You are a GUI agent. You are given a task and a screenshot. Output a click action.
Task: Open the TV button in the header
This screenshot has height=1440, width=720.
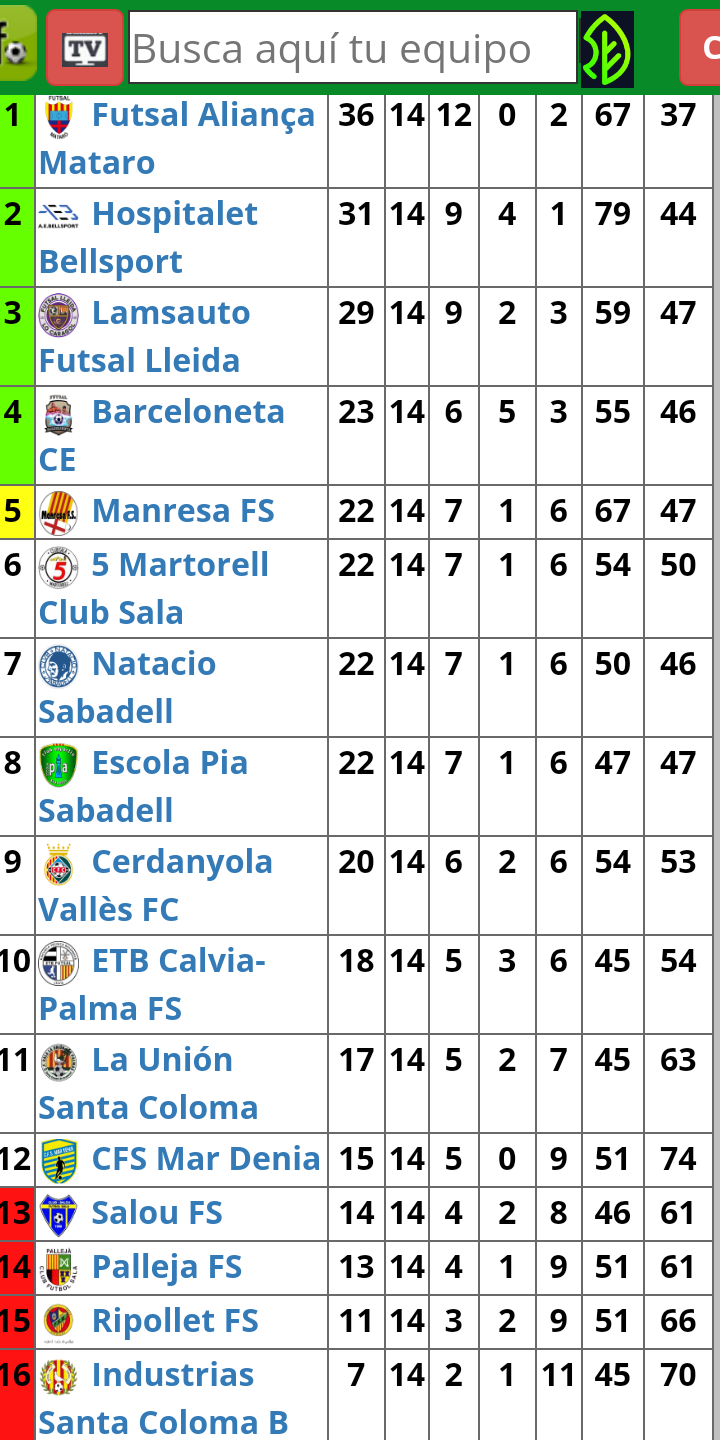click(x=85, y=47)
